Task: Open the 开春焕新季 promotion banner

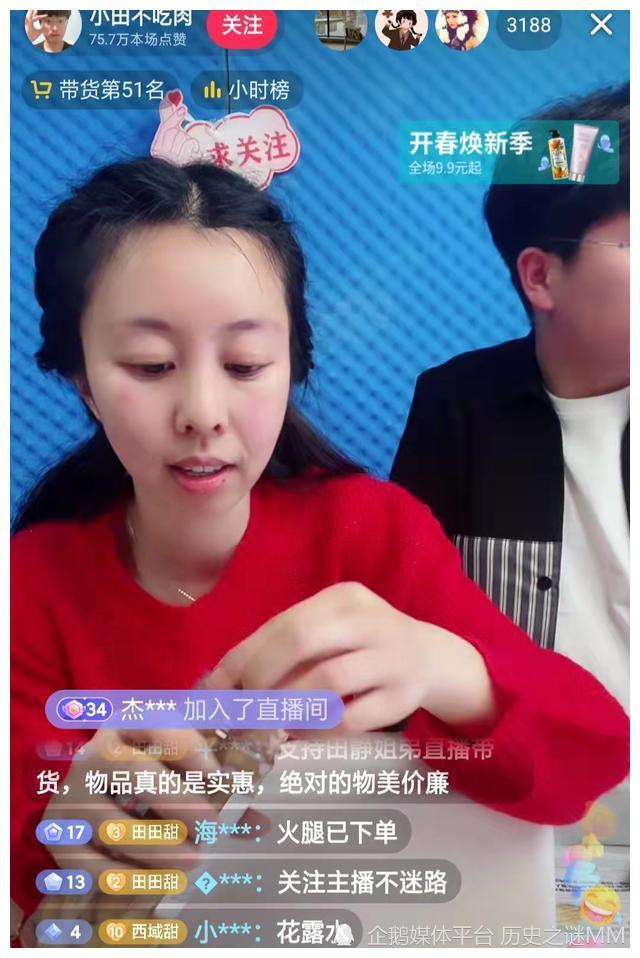Action: 508,151
